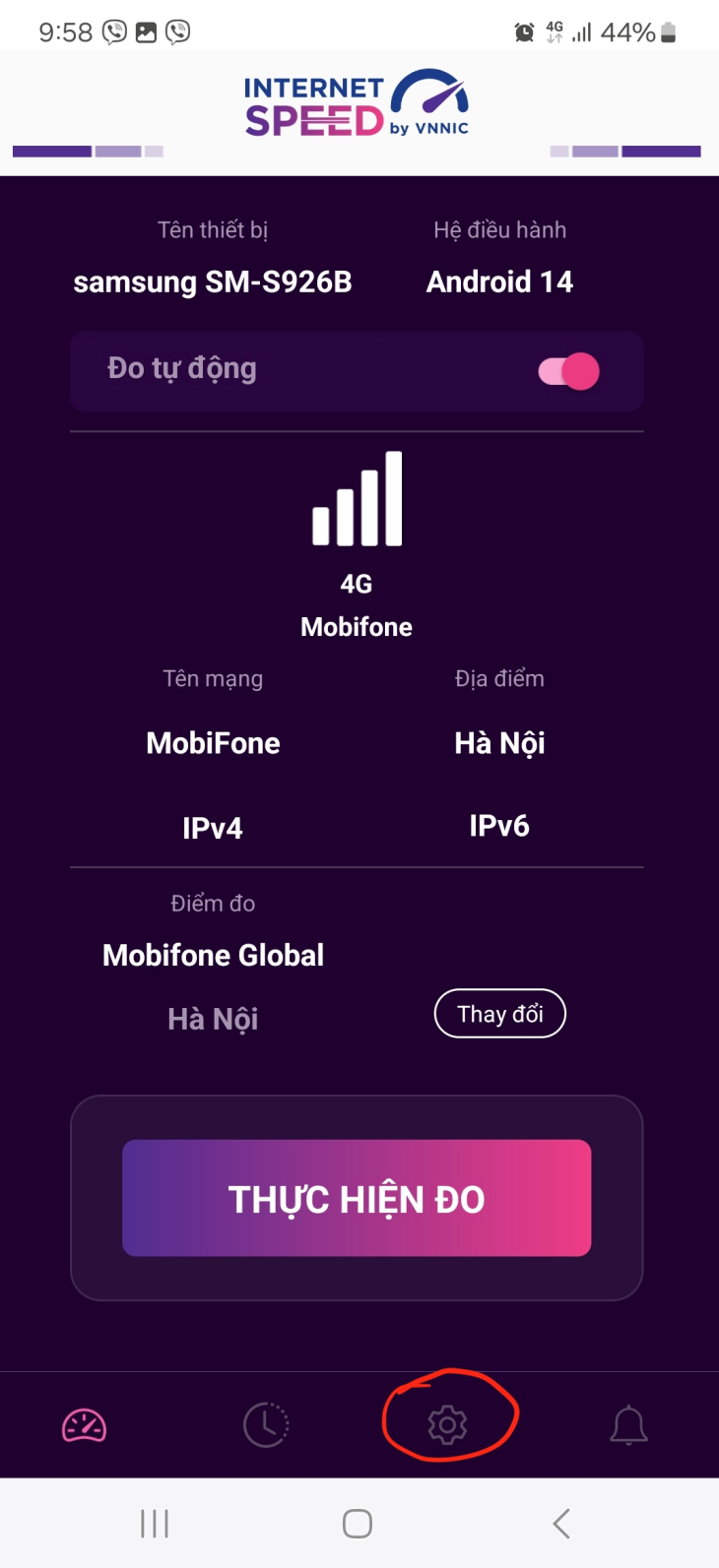719x1568 pixels.
Task: Switch to the history clock tab
Action: (266, 1425)
